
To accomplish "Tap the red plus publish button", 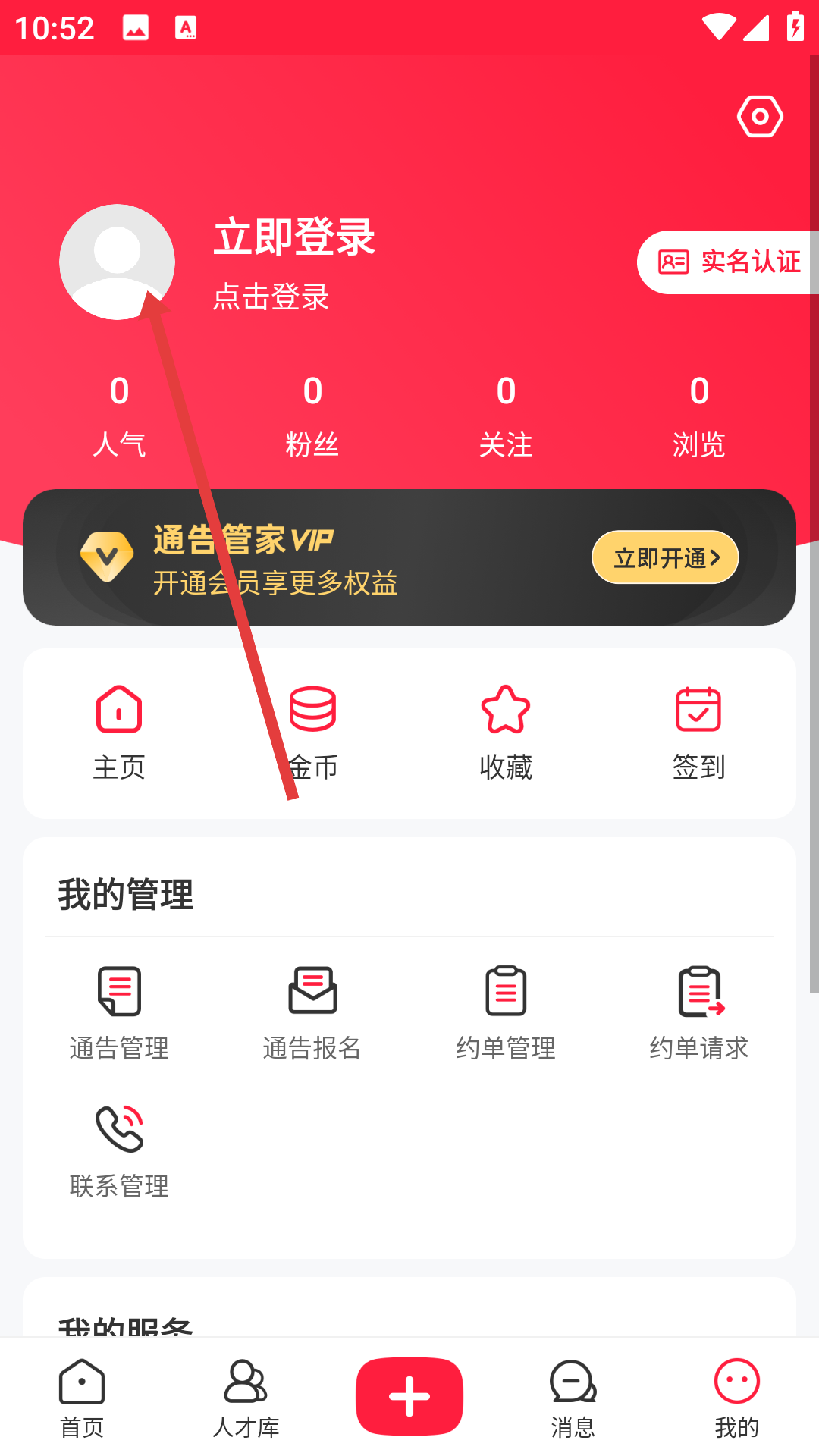I will [x=409, y=1396].
